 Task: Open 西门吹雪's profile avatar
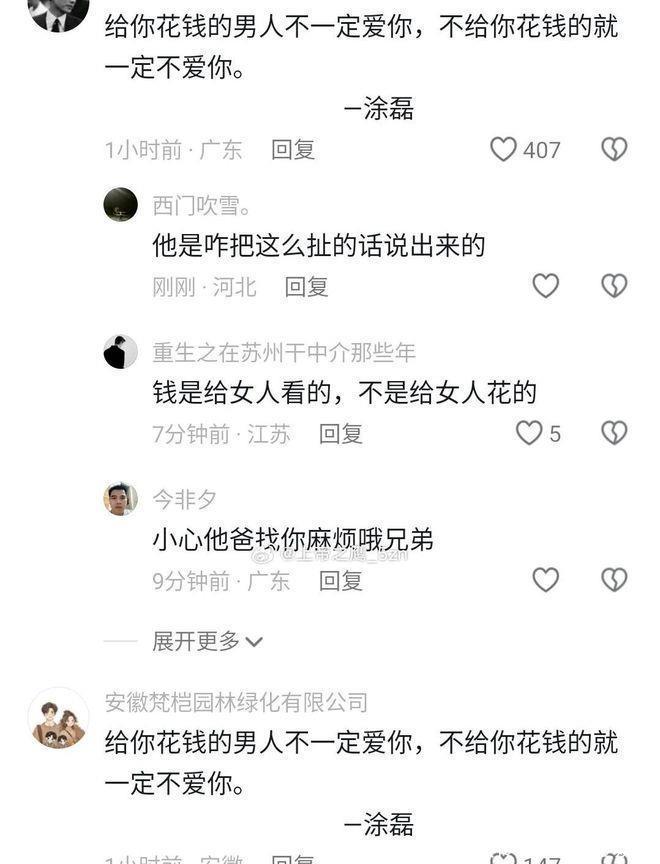click(121, 205)
